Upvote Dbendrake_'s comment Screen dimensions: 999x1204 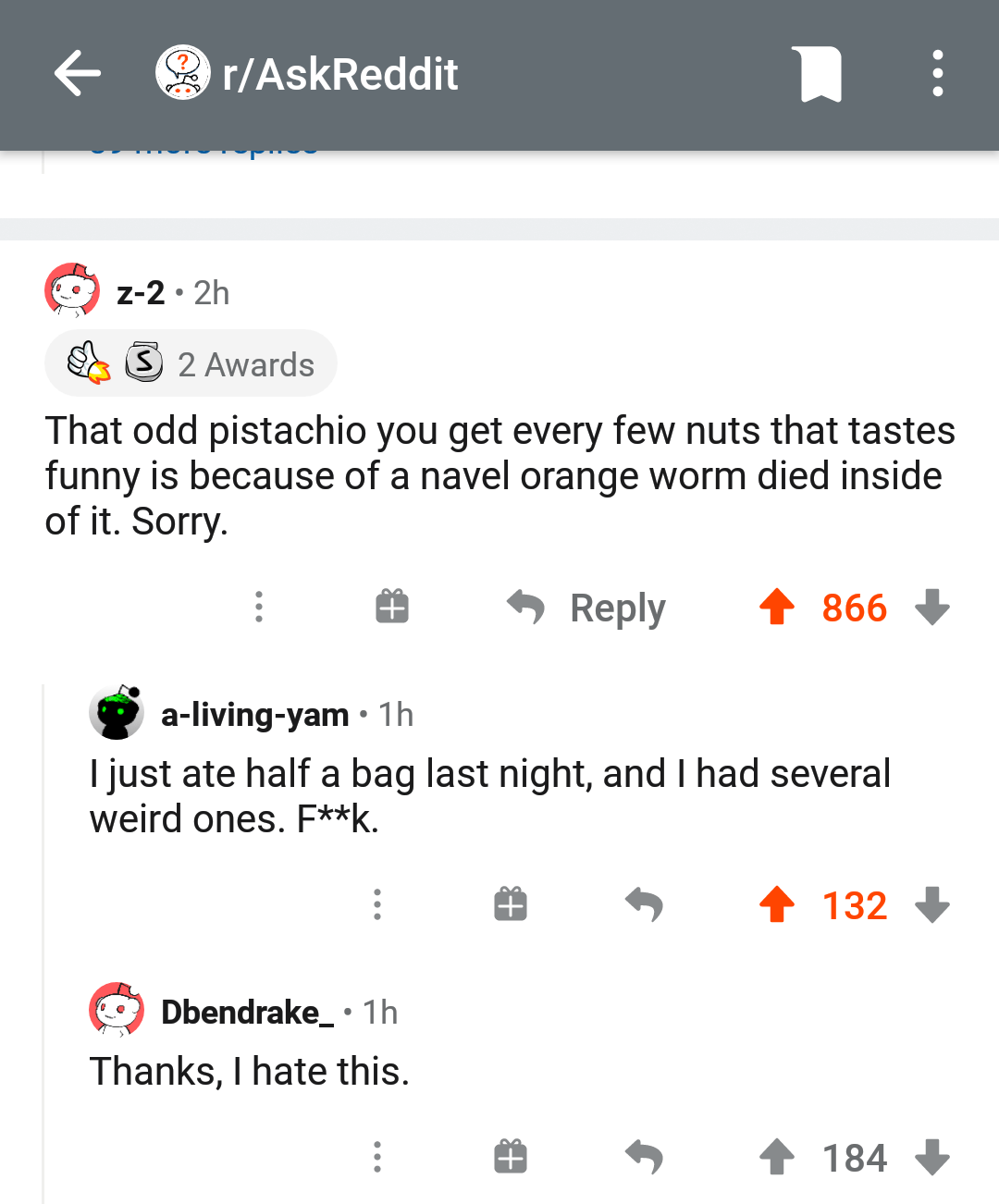777,1156
